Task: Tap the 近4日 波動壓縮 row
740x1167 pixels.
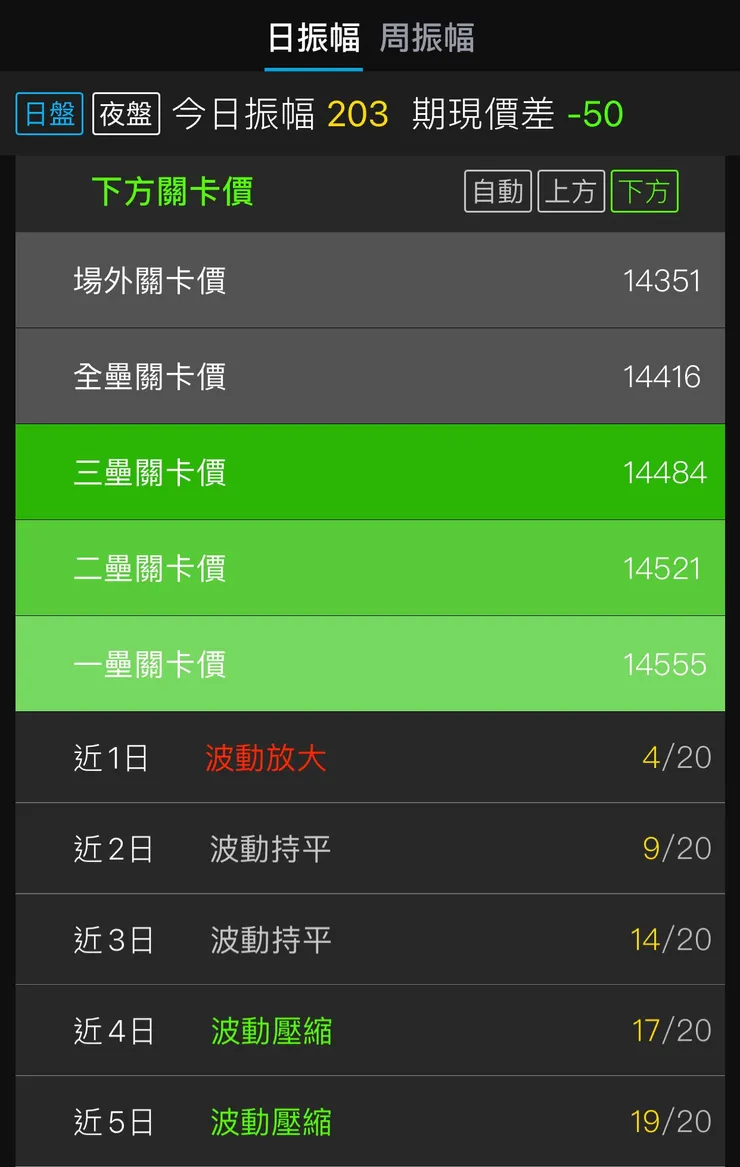Action: click(370, 1030)
